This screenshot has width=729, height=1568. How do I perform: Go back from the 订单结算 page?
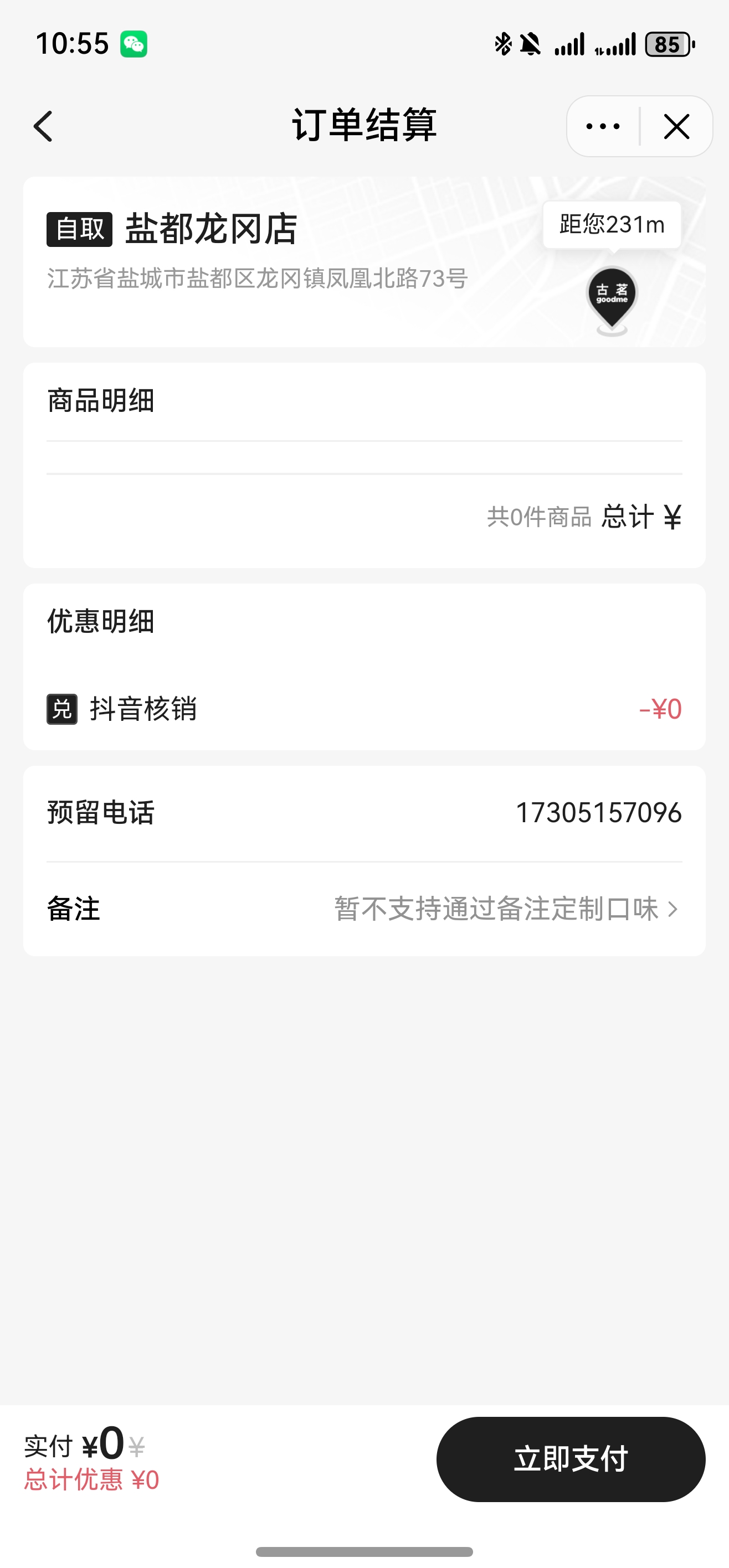[x=43, y=127]
